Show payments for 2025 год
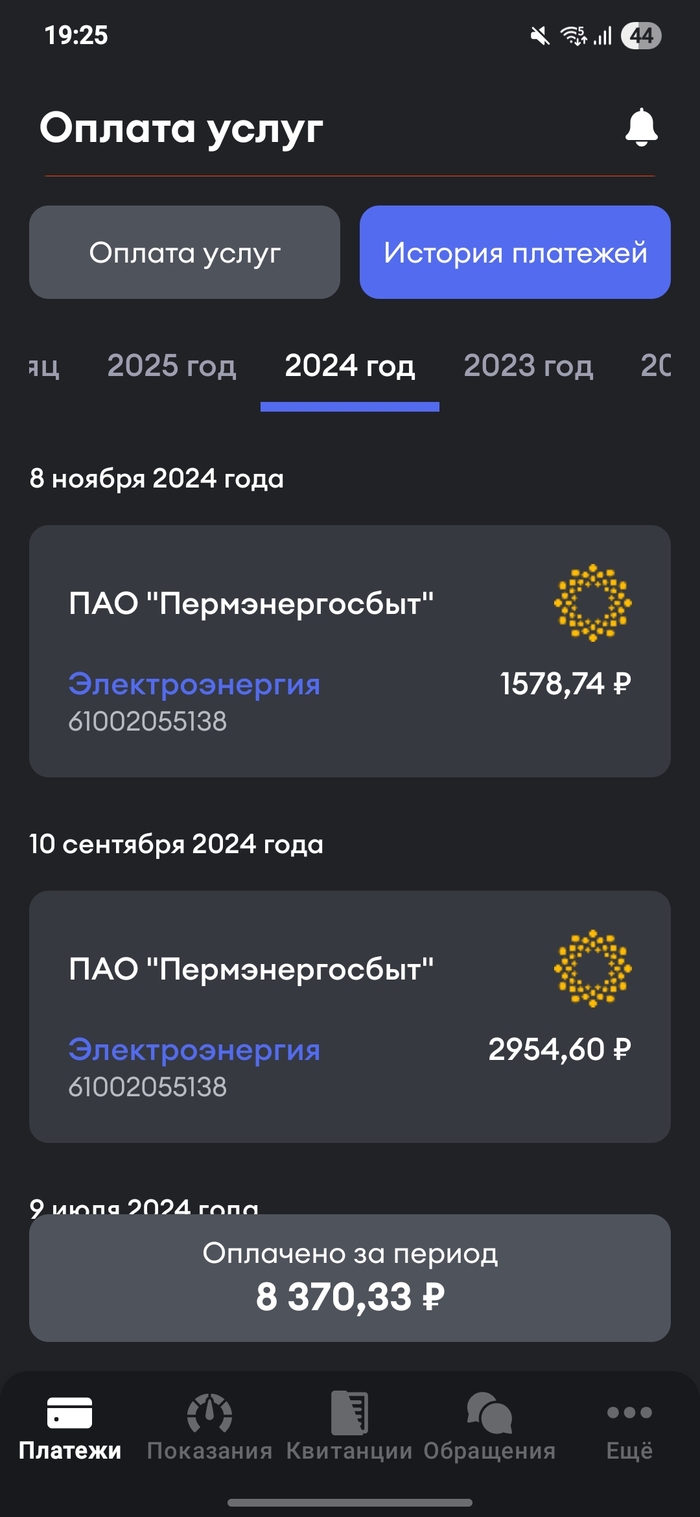This screenshot has height=1517, width=700. coord(172,366)
